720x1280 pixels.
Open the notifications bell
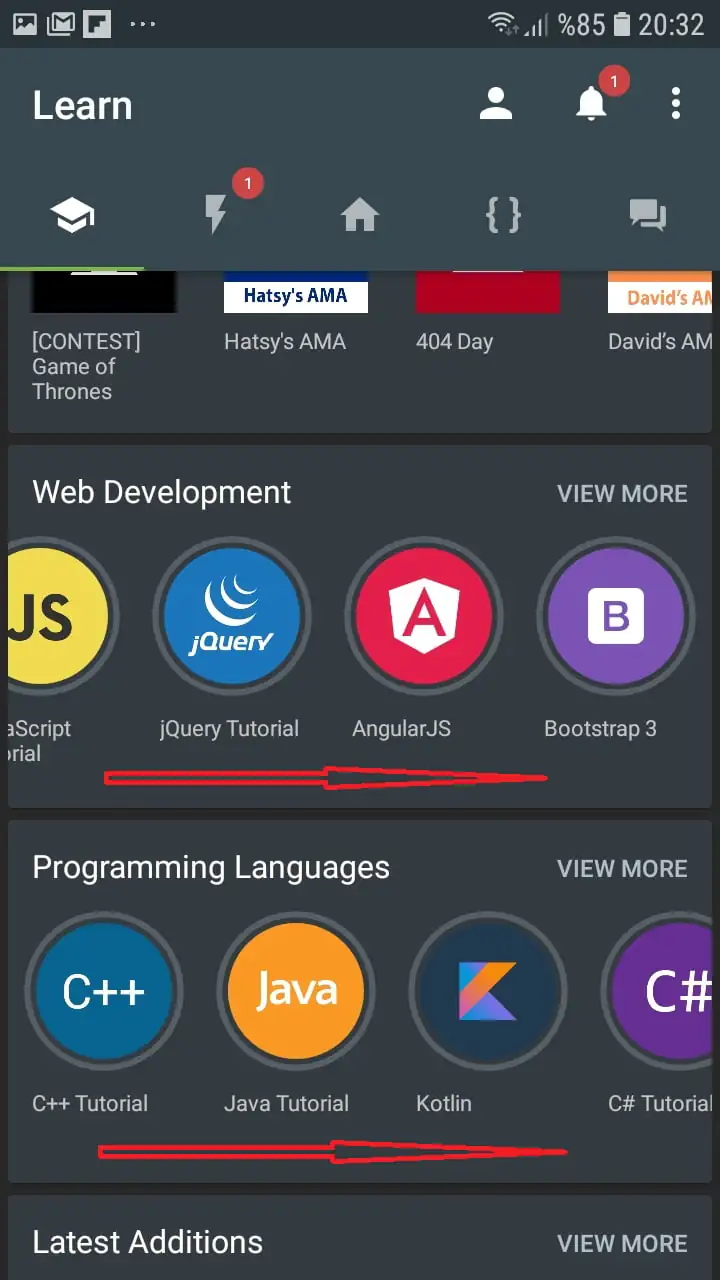pyautogui.click(x=592, y=103)
